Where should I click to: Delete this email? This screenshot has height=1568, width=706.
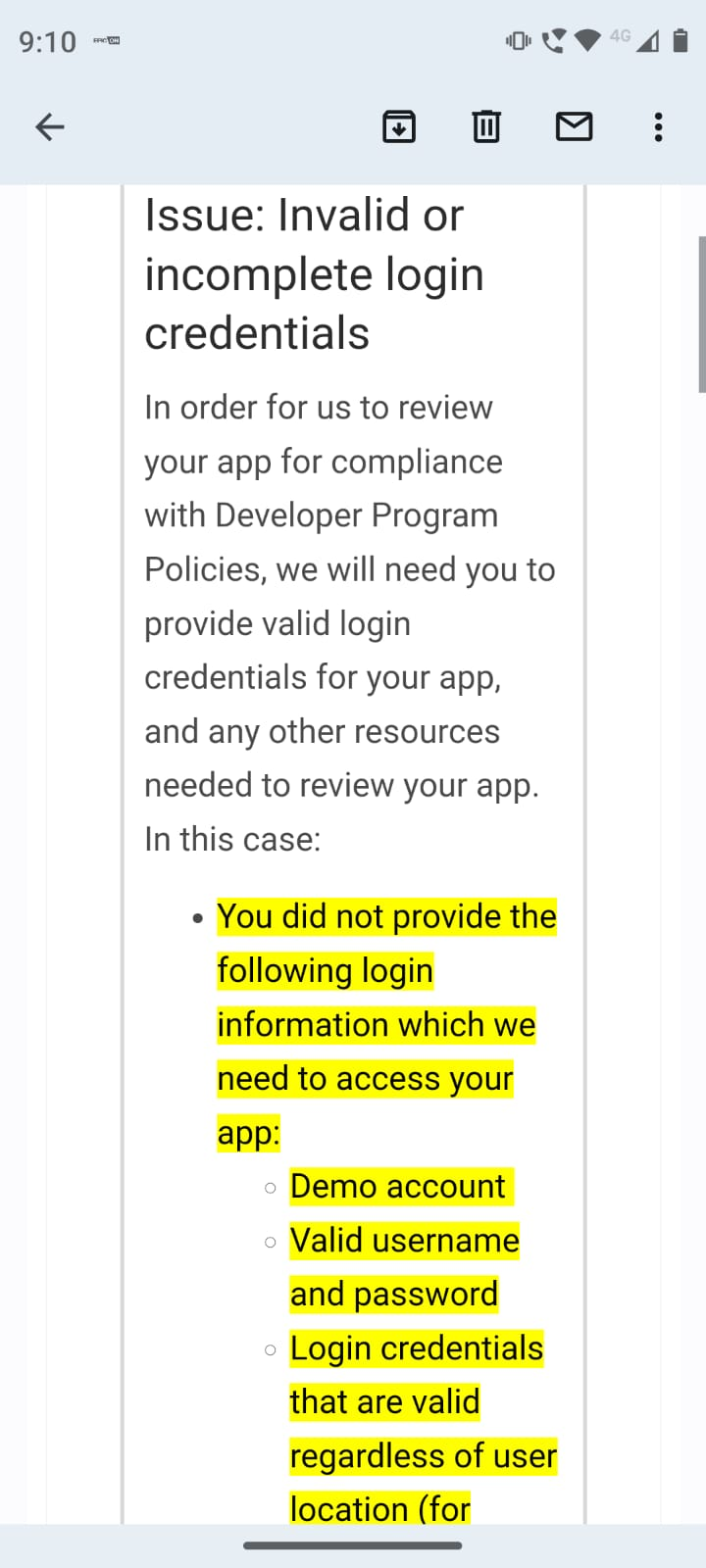(x=486, y=126)
